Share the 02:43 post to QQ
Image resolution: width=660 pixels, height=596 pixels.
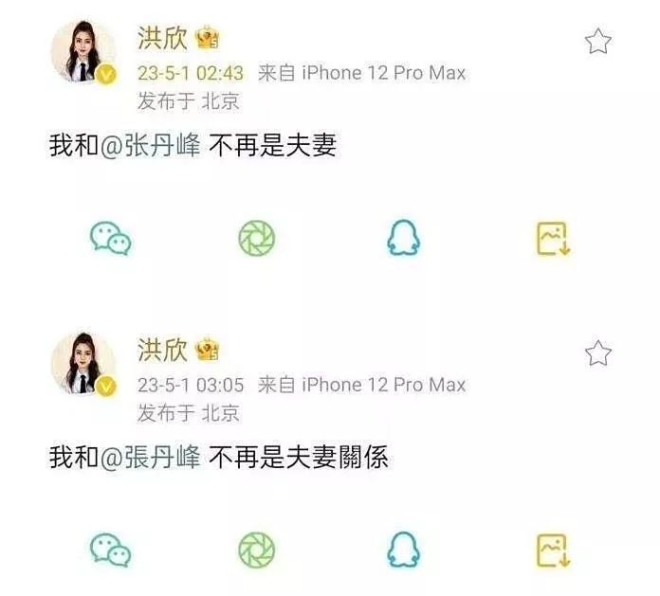[x=404, y=238]
